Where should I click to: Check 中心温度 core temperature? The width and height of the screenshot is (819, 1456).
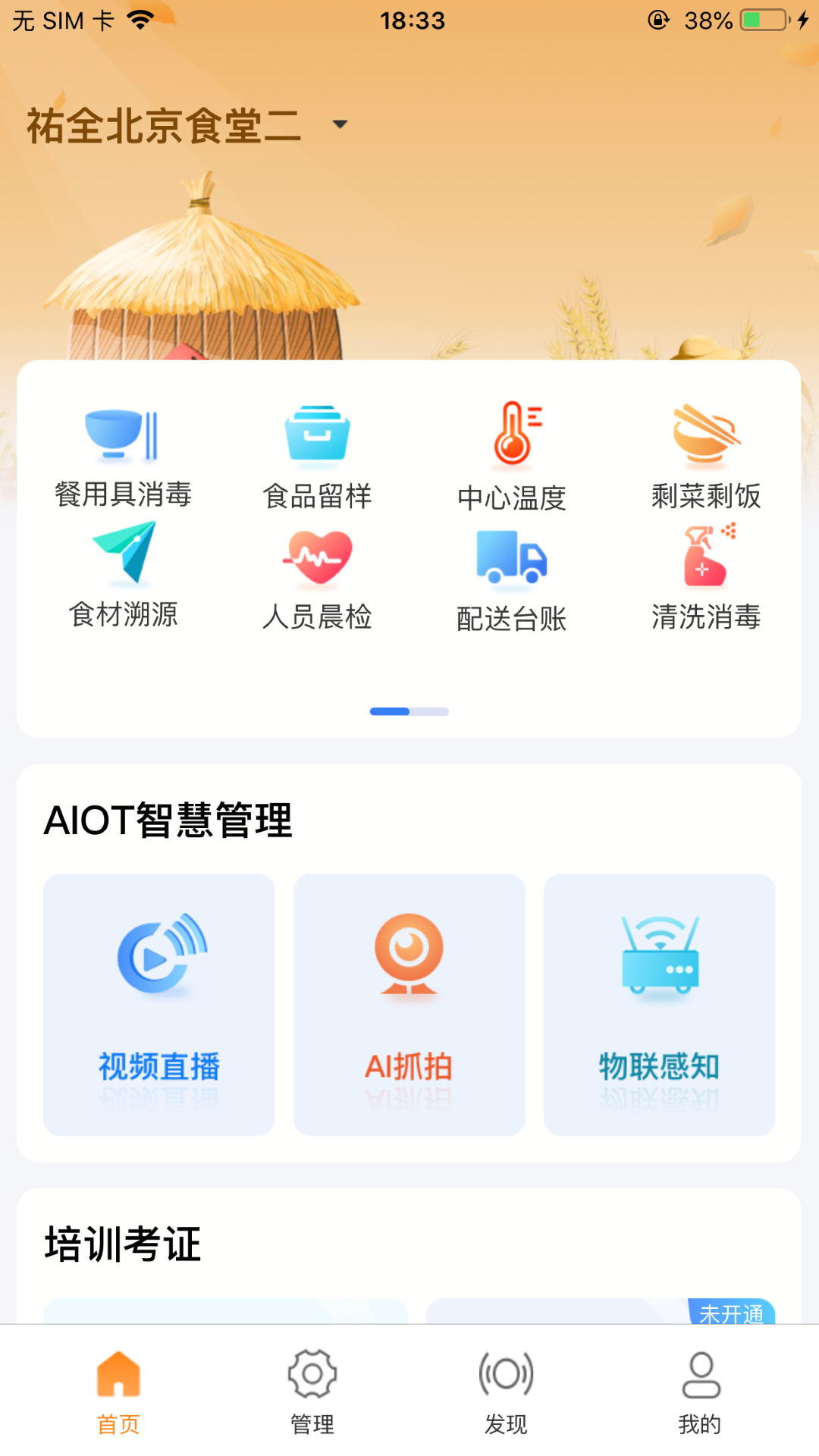coord(512,455)
